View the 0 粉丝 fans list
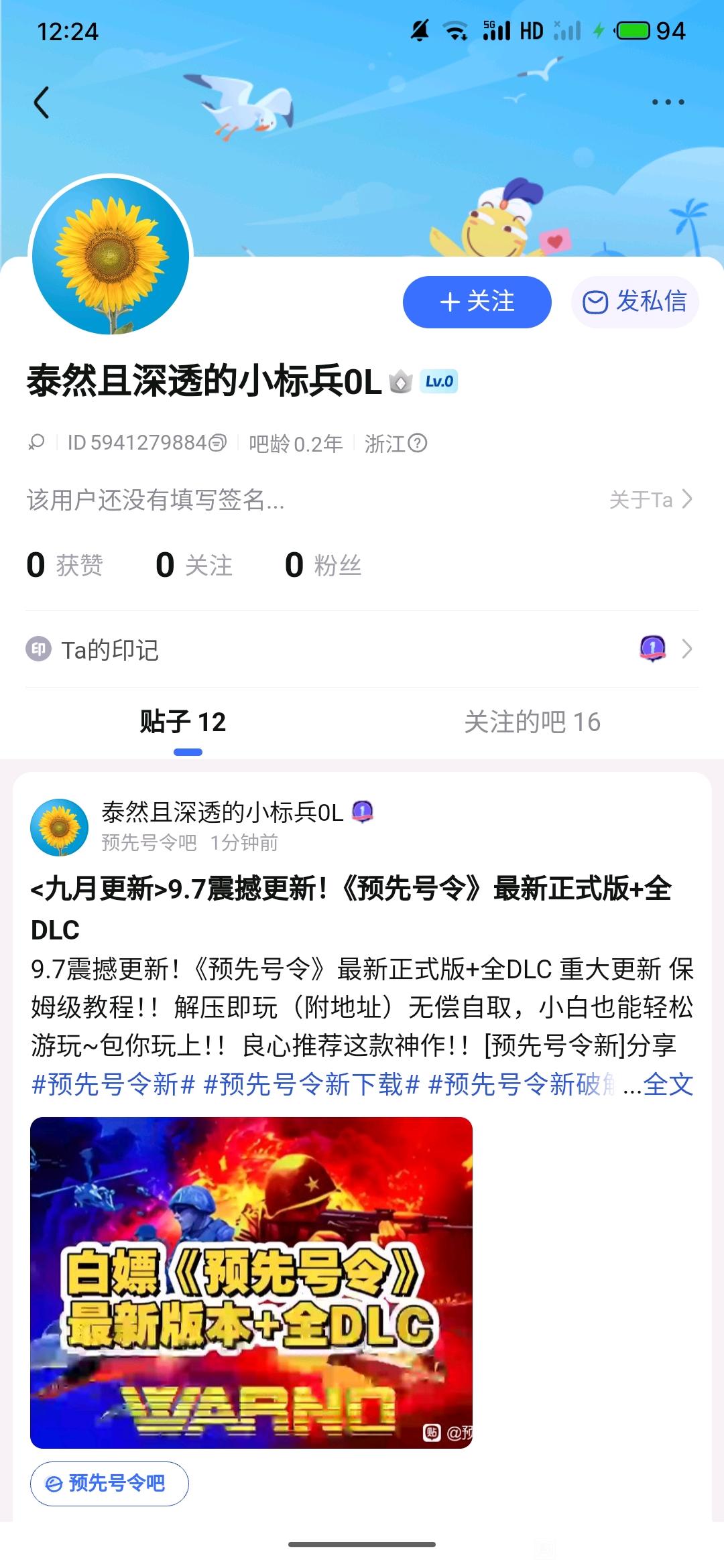The width and height of the screenshot is (724, 1568). point(323,564)
